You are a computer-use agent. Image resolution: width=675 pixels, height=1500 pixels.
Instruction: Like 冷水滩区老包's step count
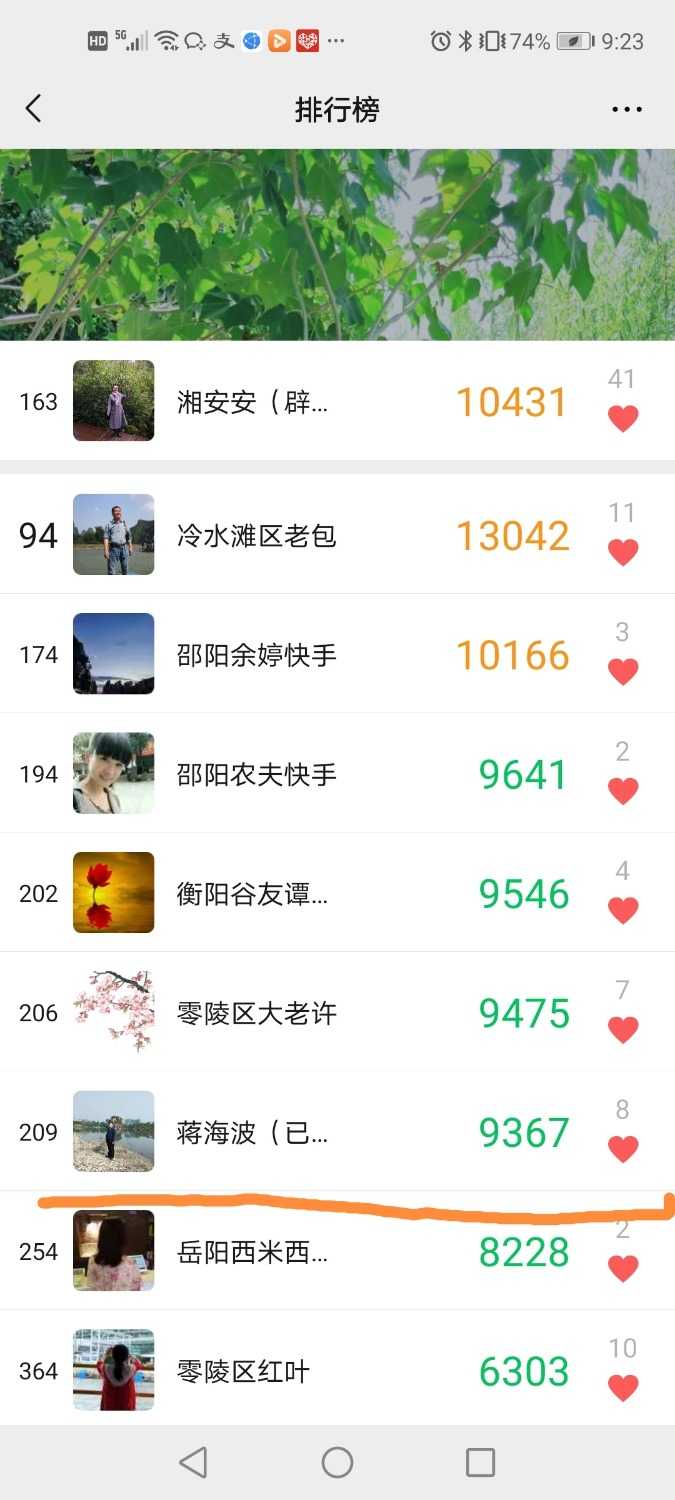point(623,552)
